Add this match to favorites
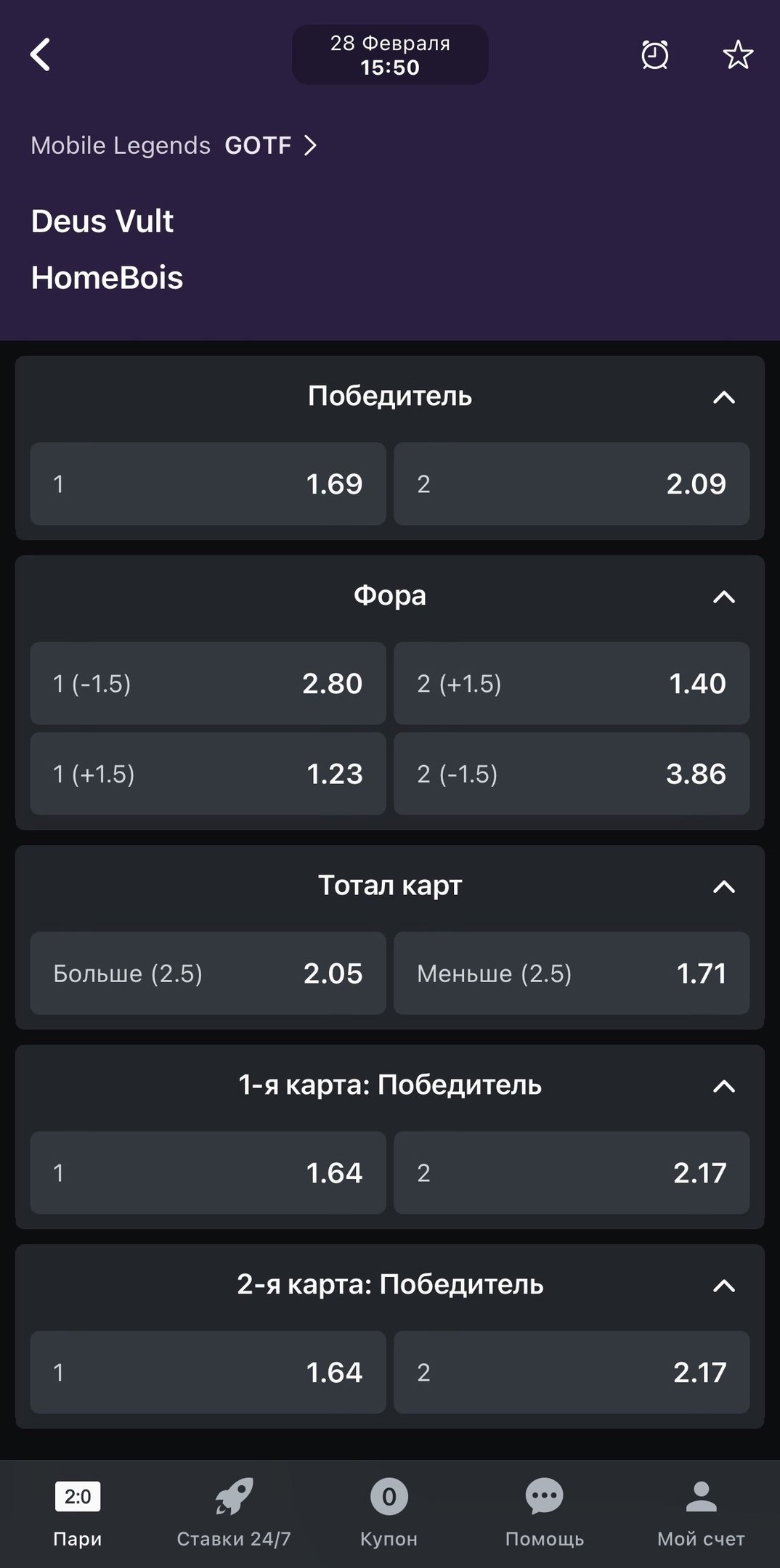The image size is (780, 1568). (738, 55)
